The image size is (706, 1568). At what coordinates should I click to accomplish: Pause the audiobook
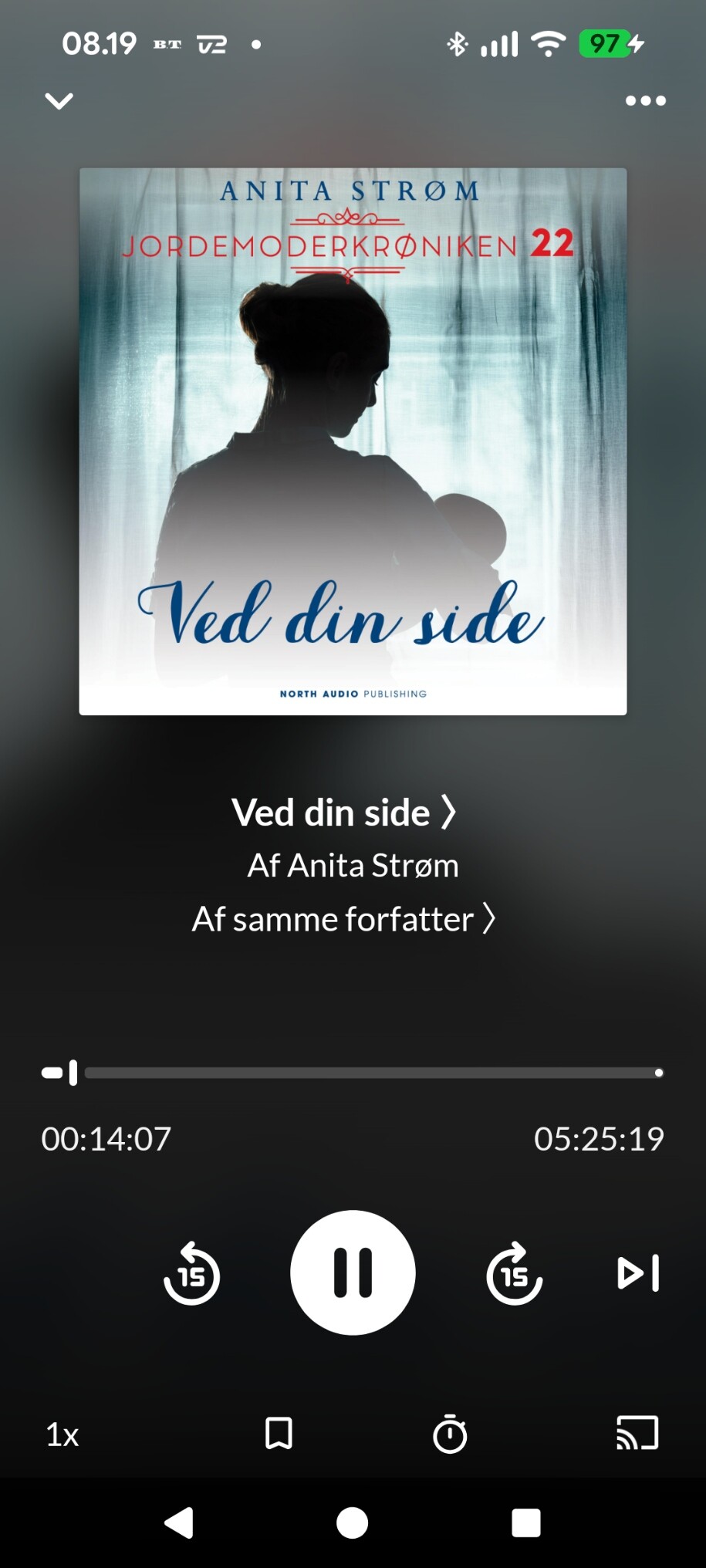pos(353,1272)
